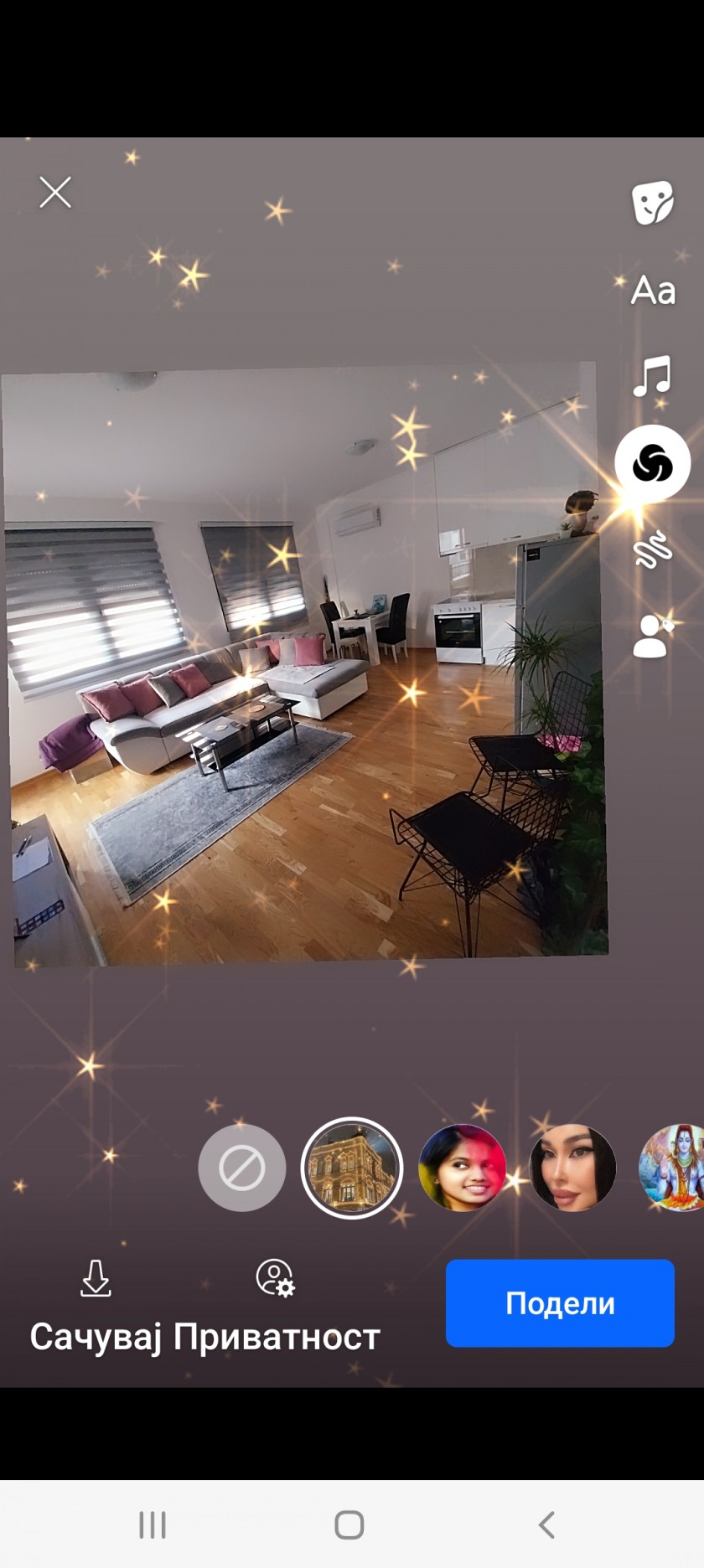Open the scribble drawing tool
Image resolution: width=704 pixels, height=1568 pixels.
click(653, 550)
